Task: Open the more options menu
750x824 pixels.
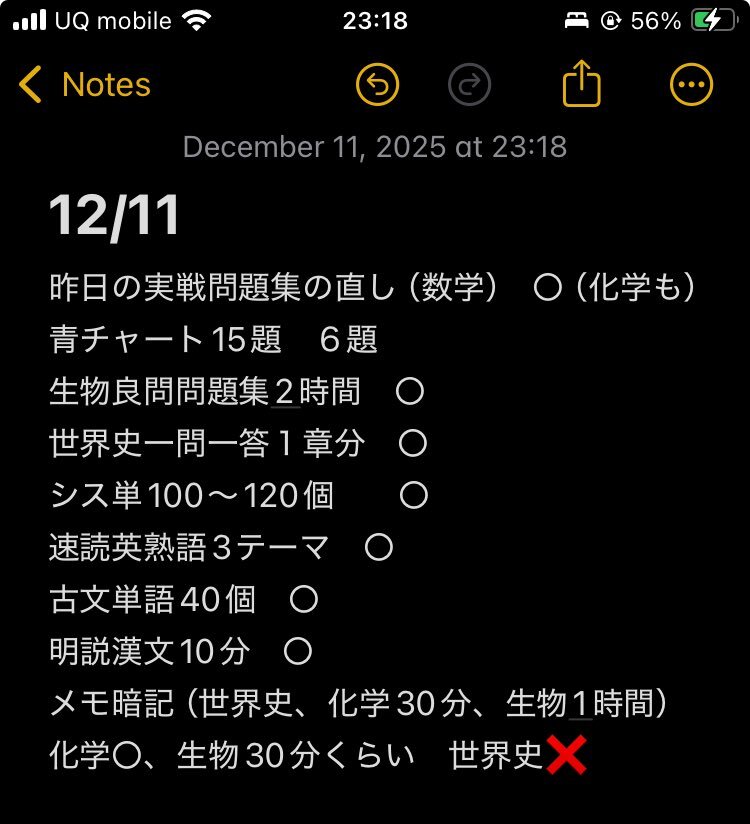Action: pos(692,86)
